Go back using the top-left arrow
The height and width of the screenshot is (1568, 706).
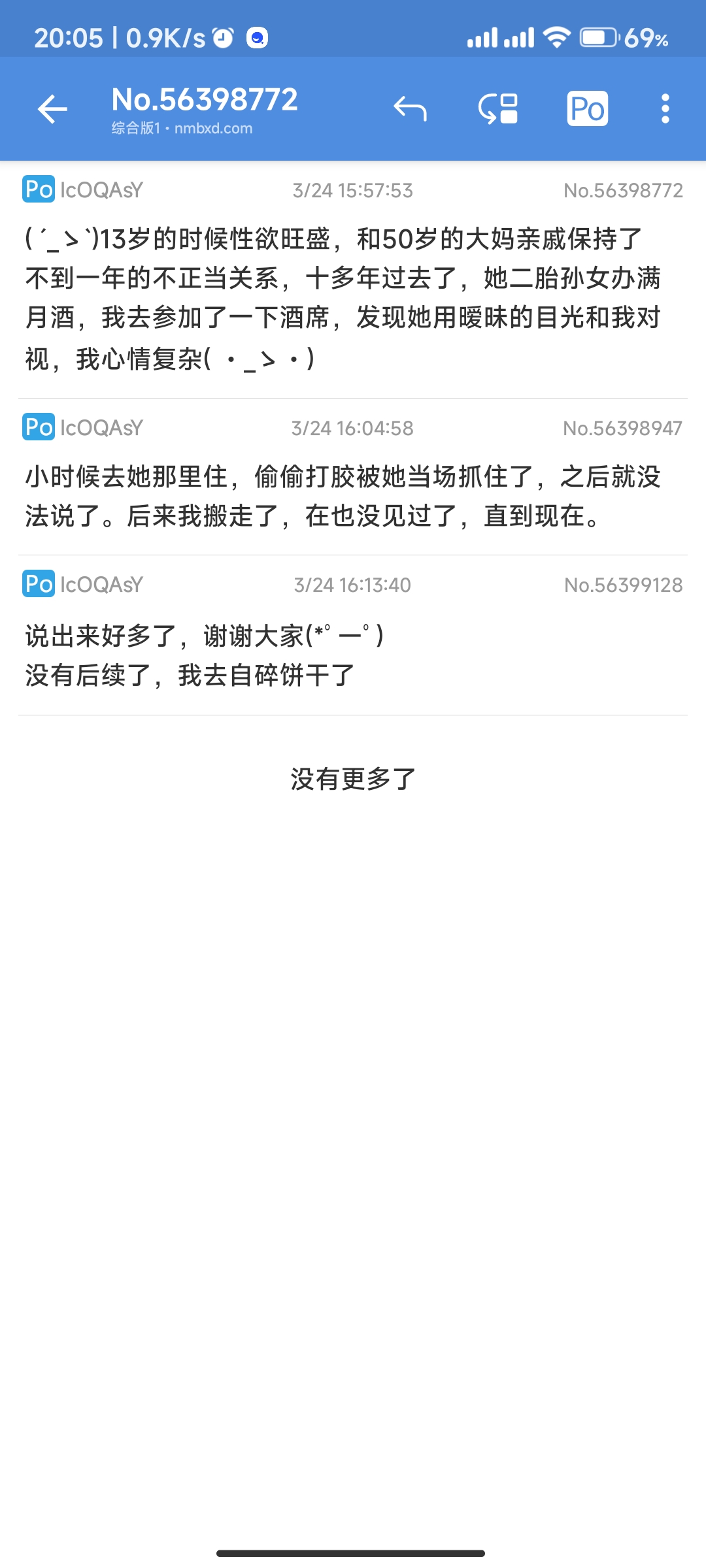(52, 108)
